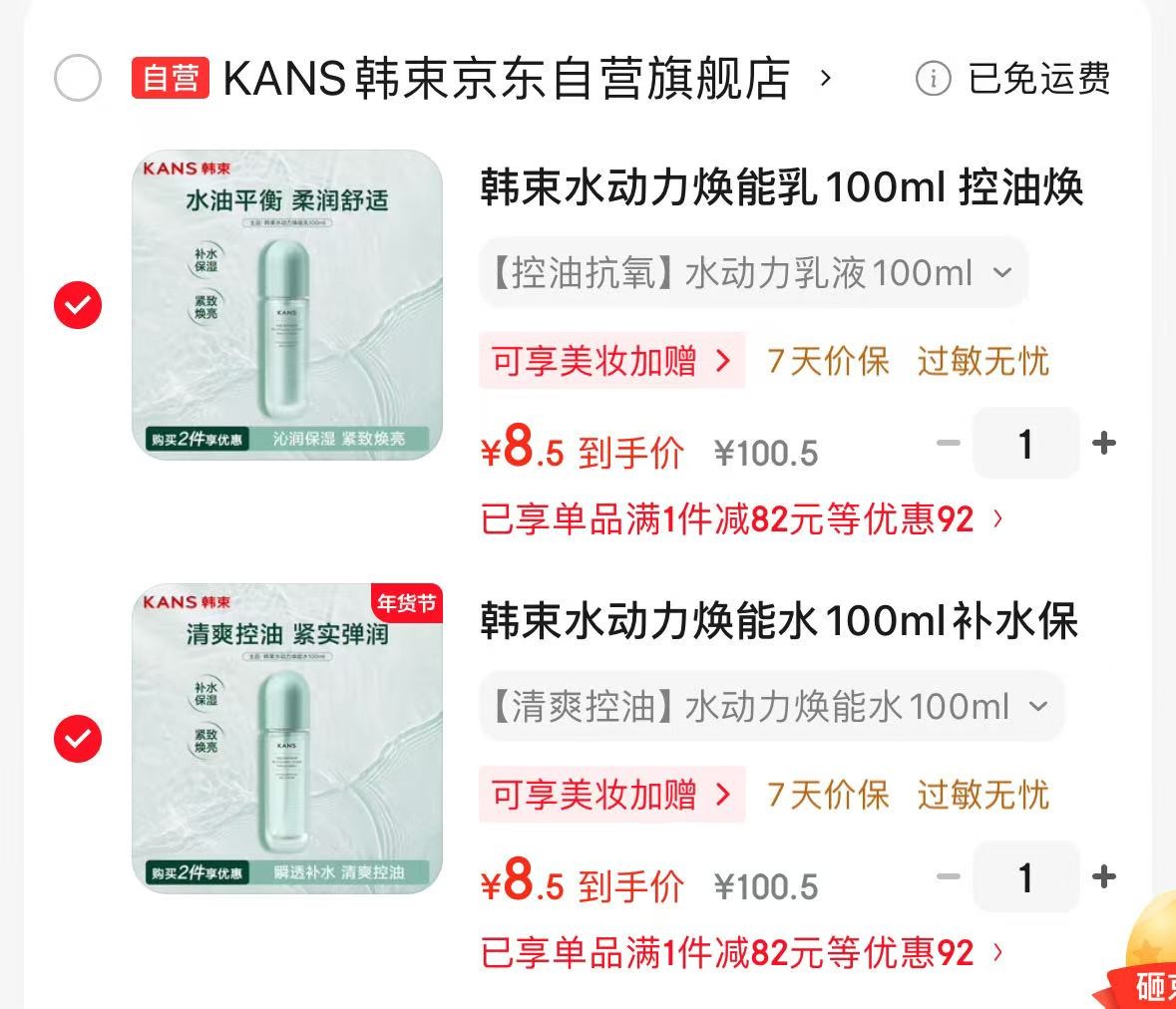Decrease the quantity of 焕能乳

pyautogui.click(x=949, y=443)
